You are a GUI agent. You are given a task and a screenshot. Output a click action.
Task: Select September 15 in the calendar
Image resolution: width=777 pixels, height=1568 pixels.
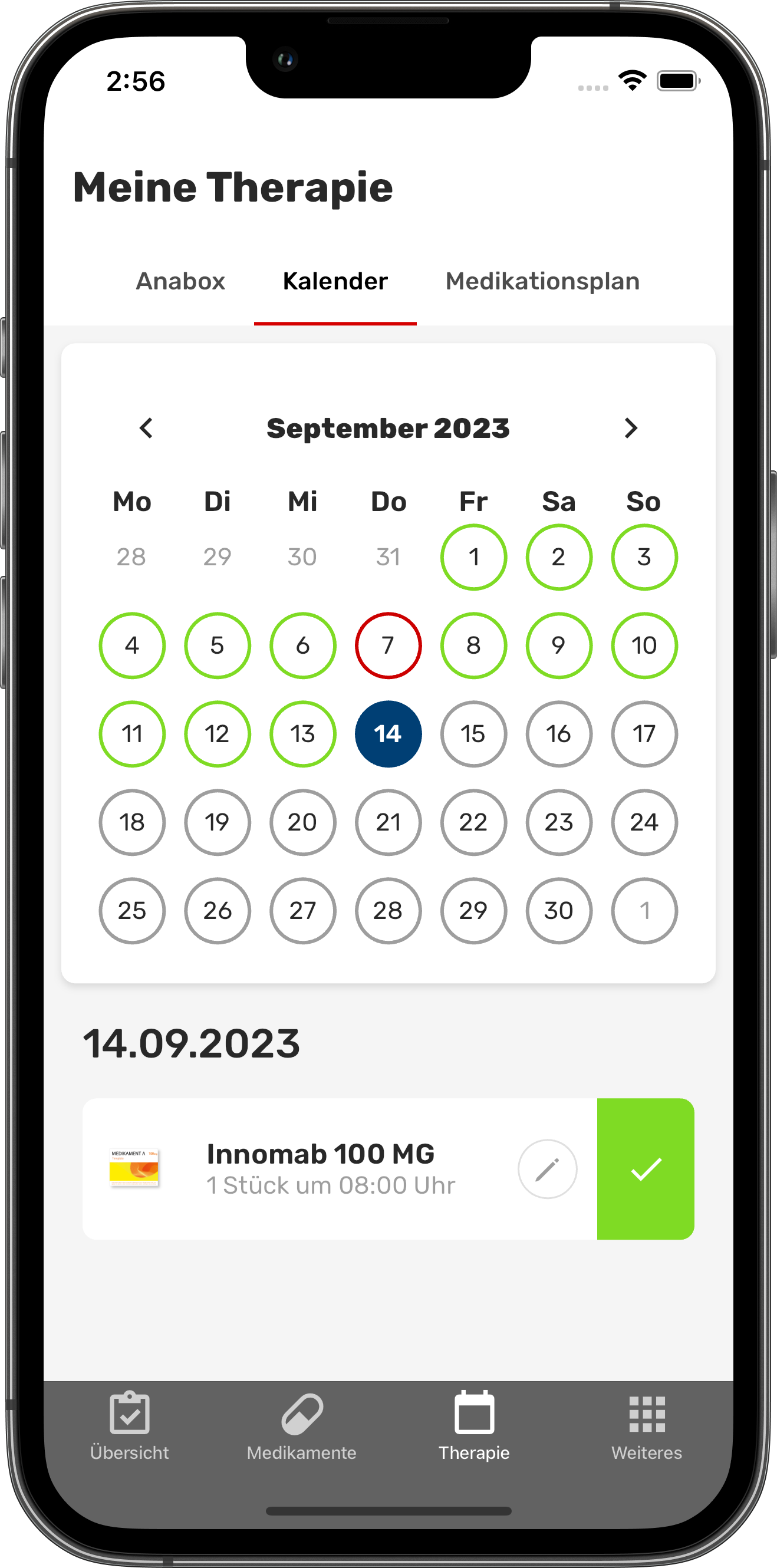click(473, 734)
